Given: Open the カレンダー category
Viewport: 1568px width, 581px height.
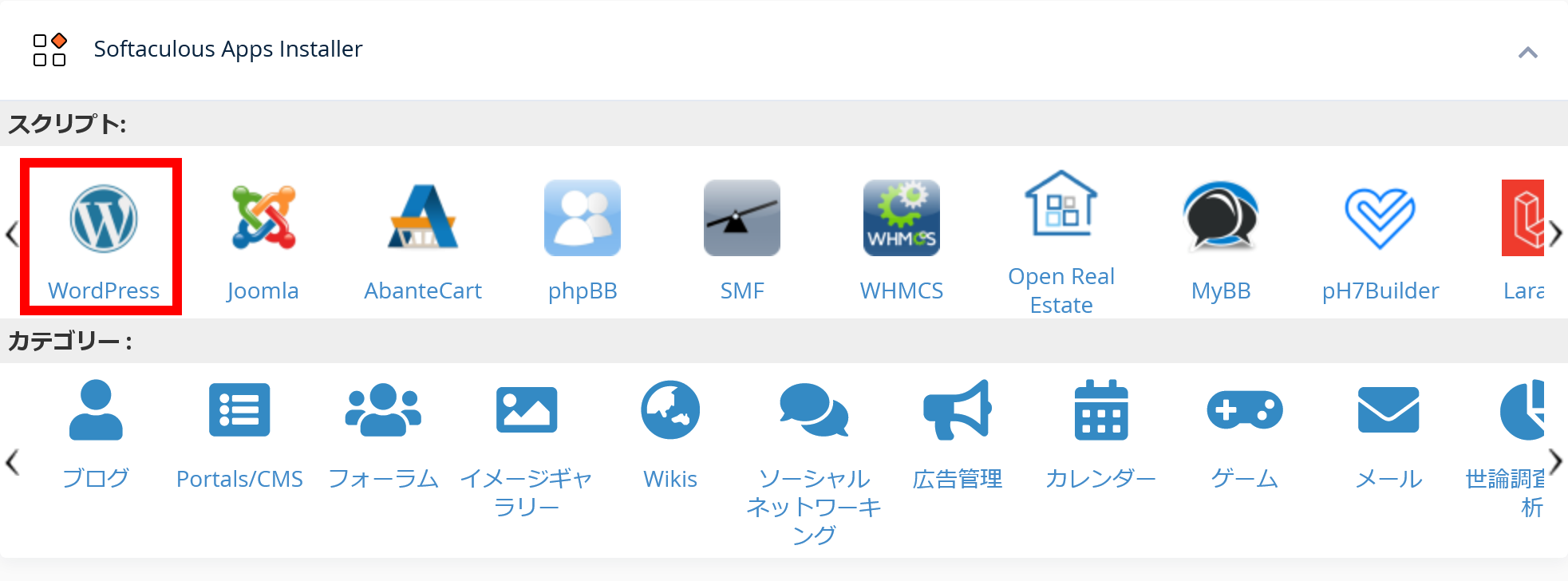Looking at the screenshot, I should (x=1100, y=431).
